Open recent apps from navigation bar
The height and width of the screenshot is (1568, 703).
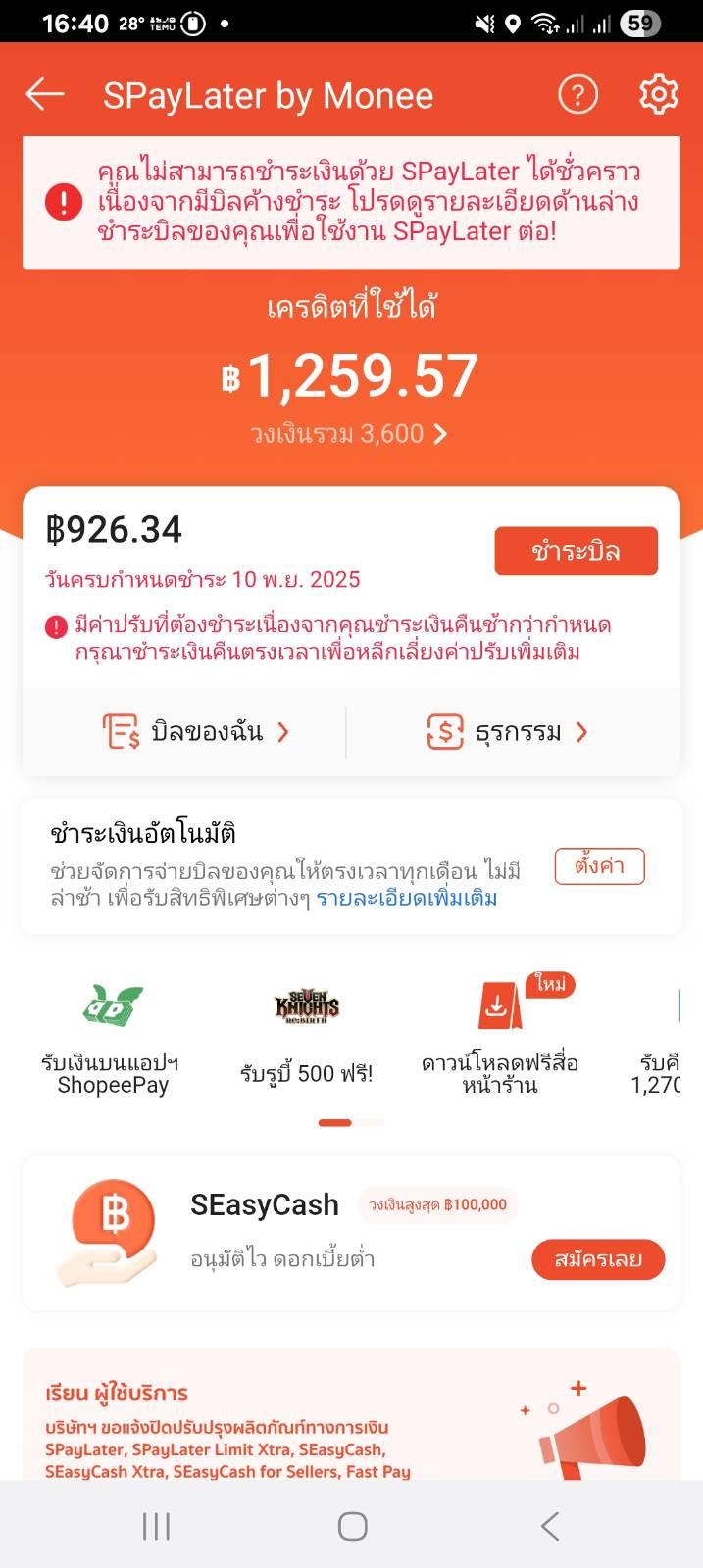156,1526
